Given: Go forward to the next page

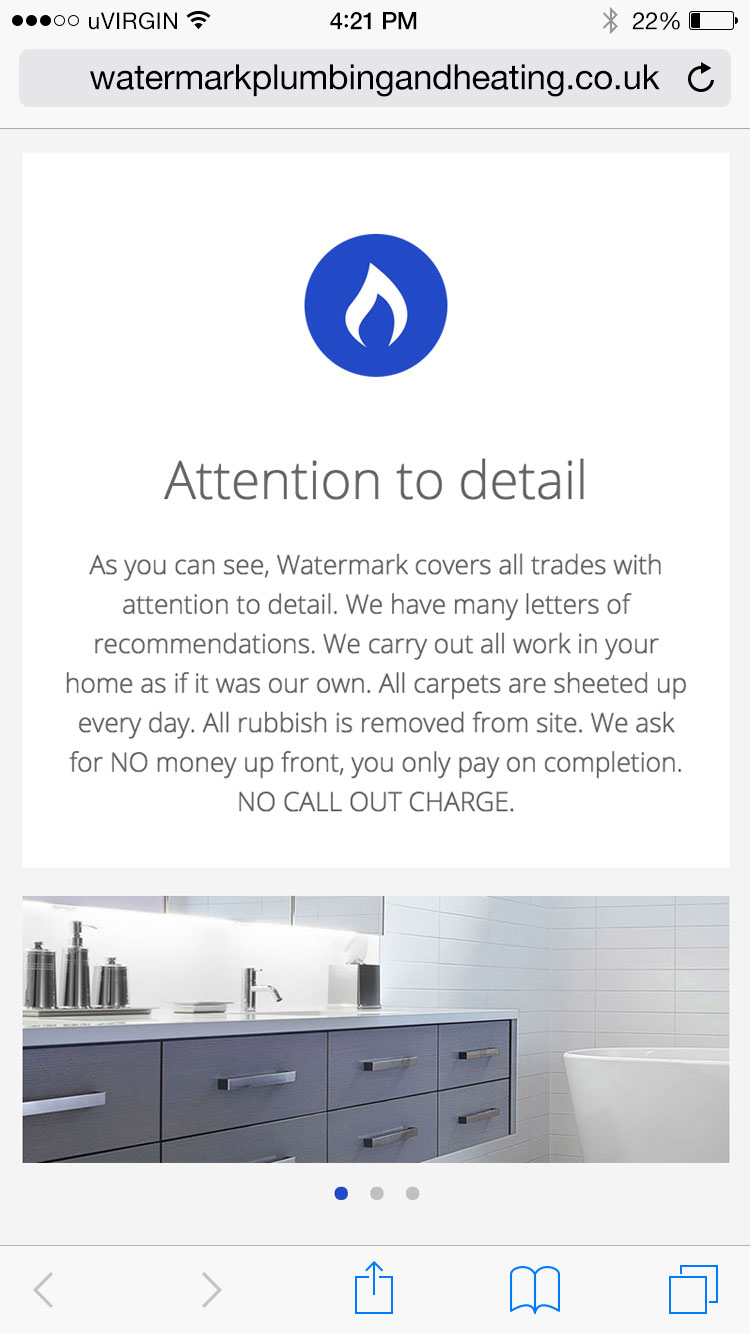Looking at the screenshot, I should (x=211, y=1290).
